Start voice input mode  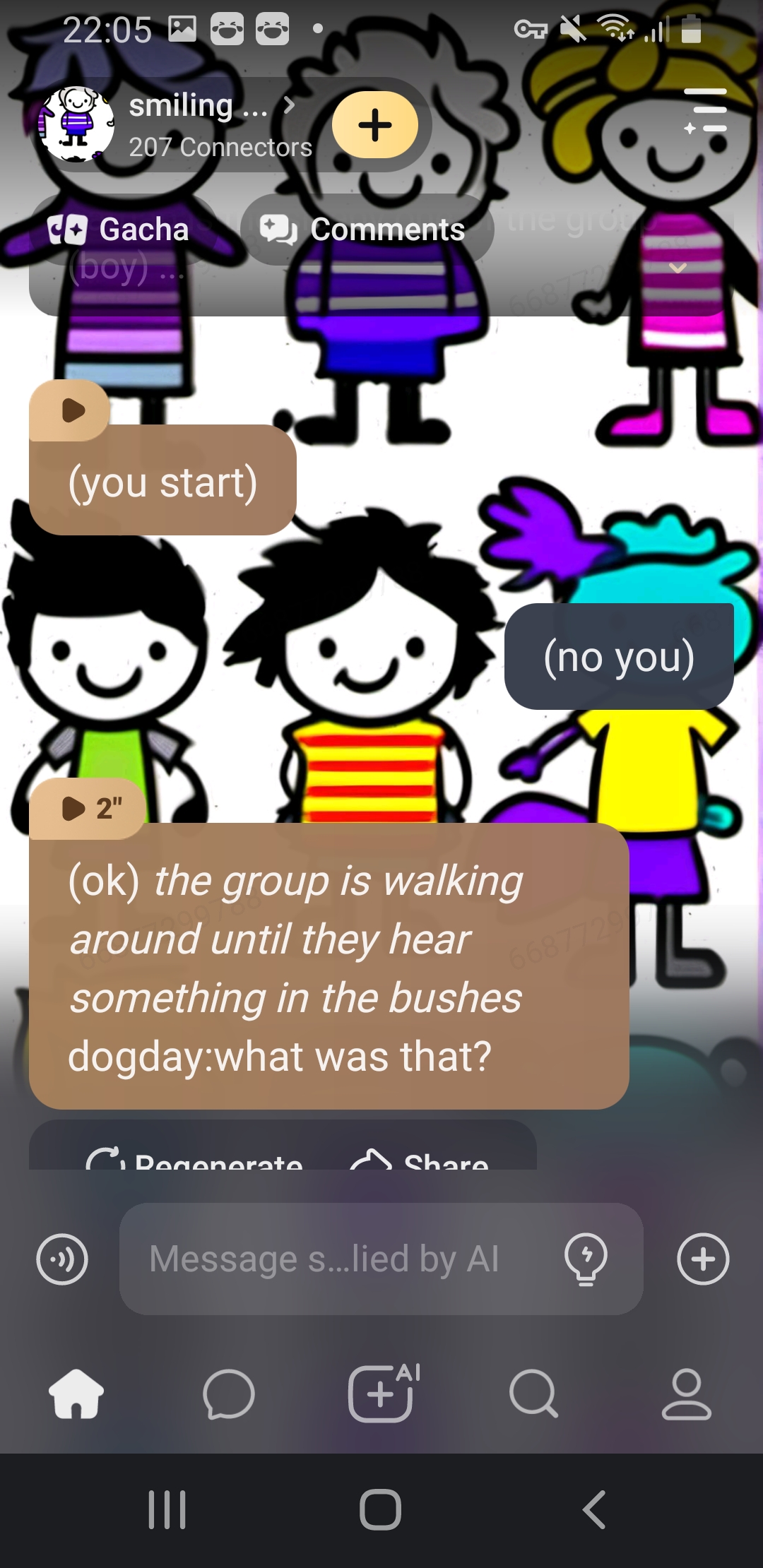[62, 1259]
